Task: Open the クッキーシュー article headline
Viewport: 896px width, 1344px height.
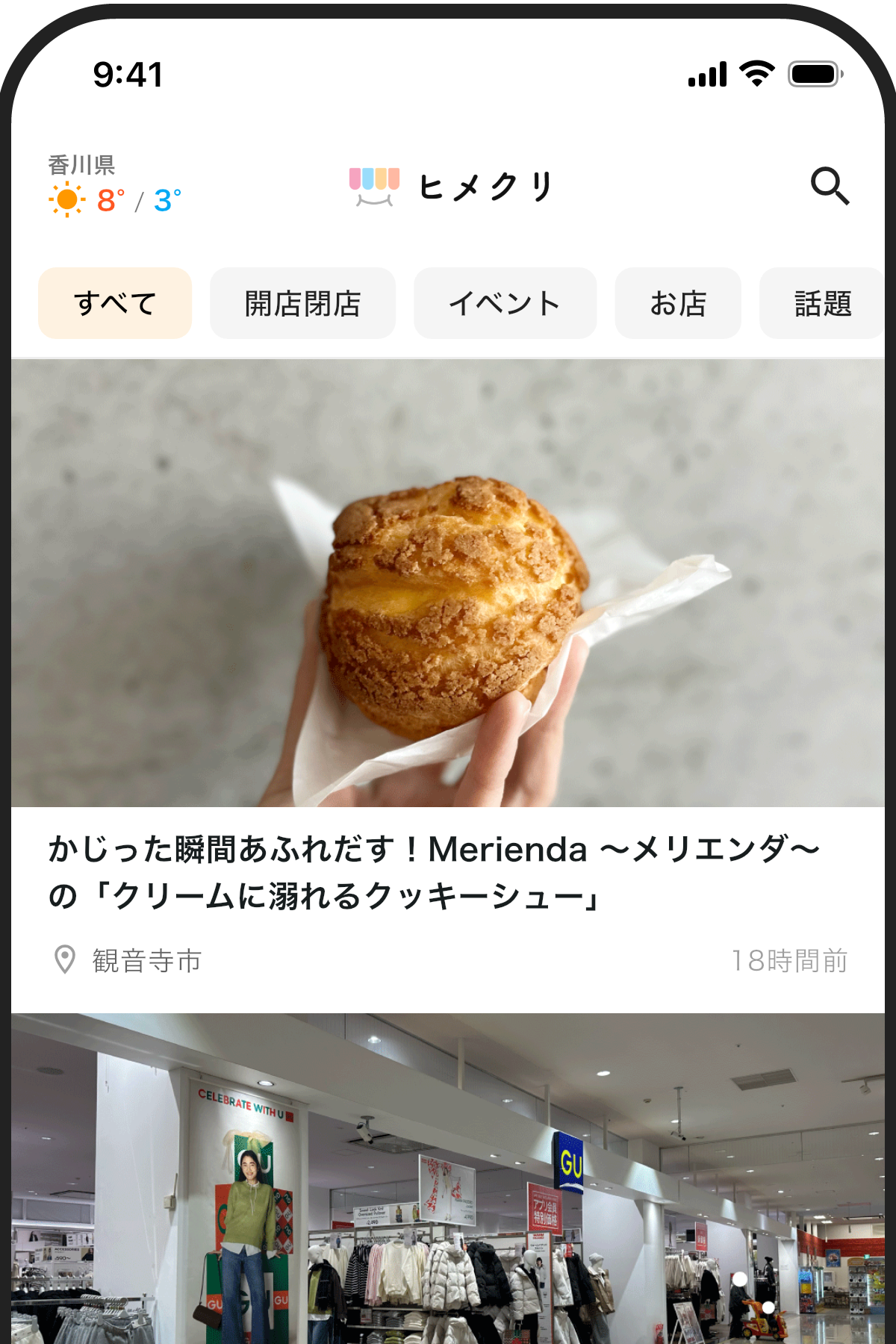Action: pos(433,874)
